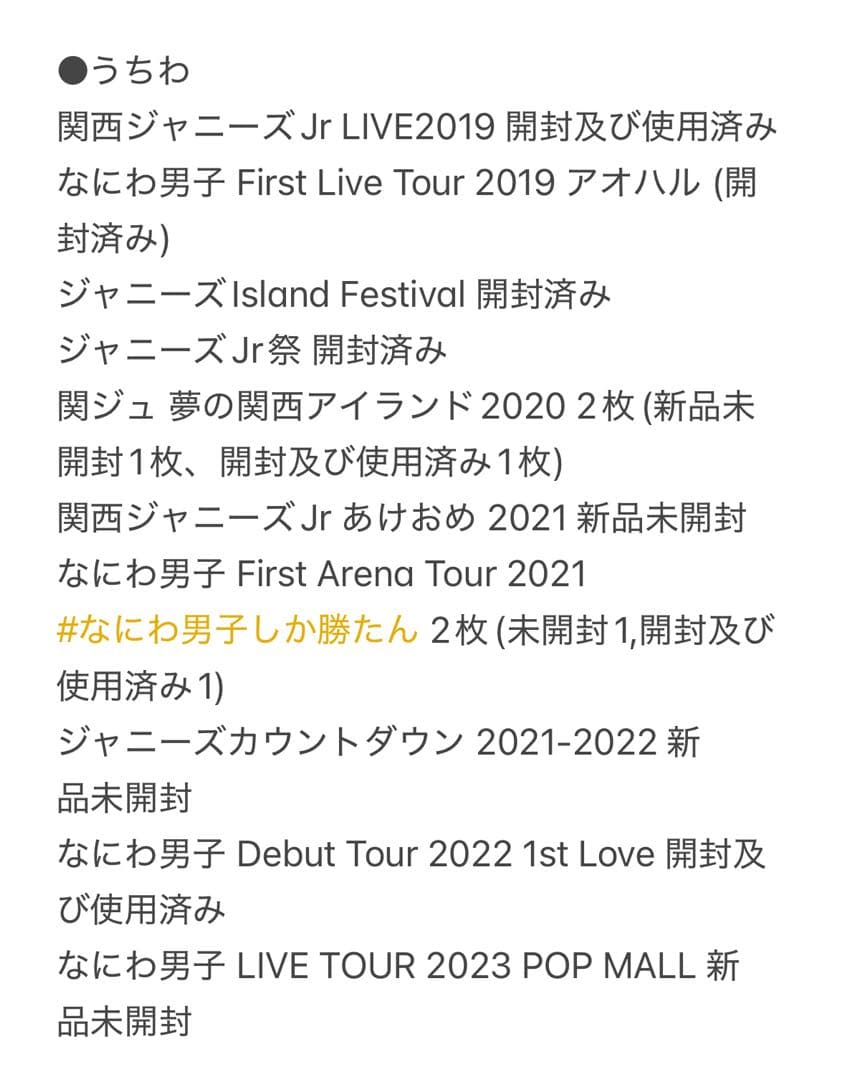Open the #なにわ男子しか勝たん hashtag

[x=237, y=631]
